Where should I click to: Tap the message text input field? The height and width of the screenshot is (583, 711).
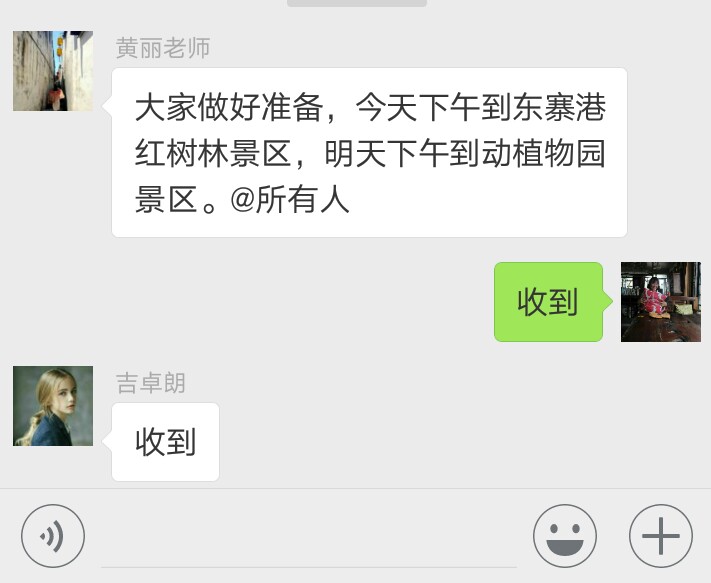pos(308,540)
